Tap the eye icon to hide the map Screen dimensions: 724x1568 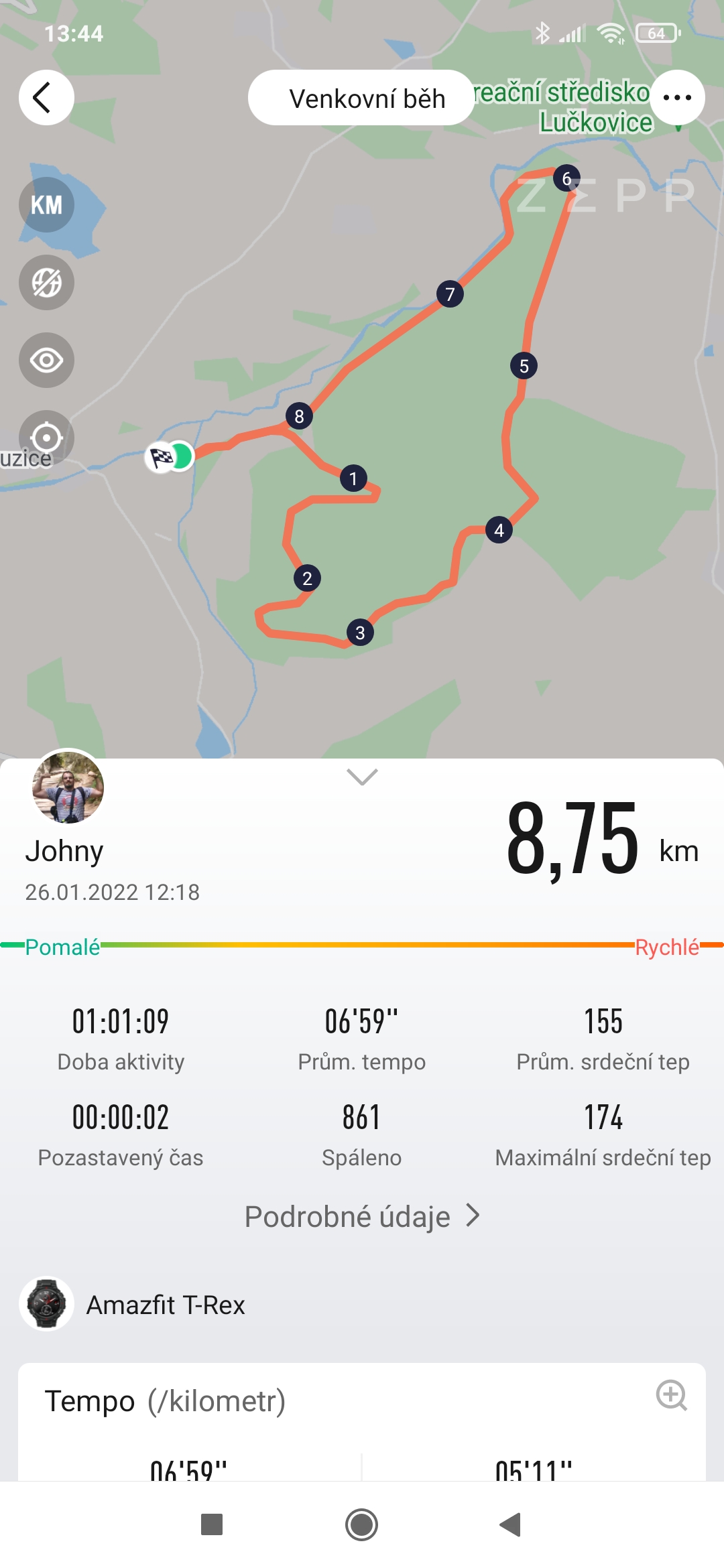46,361
